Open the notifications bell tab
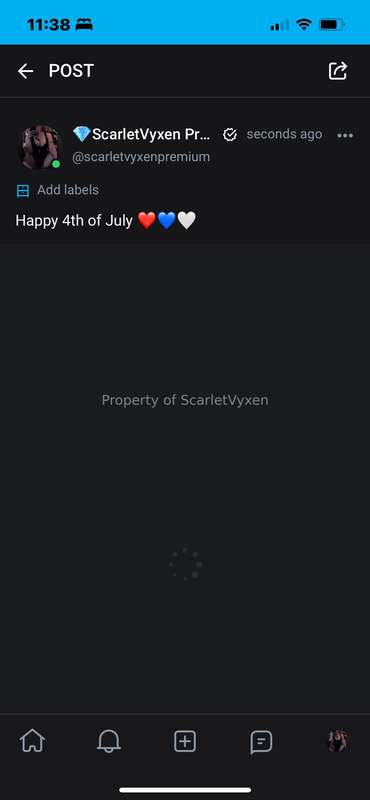The image size is (370, 800). 109,741
